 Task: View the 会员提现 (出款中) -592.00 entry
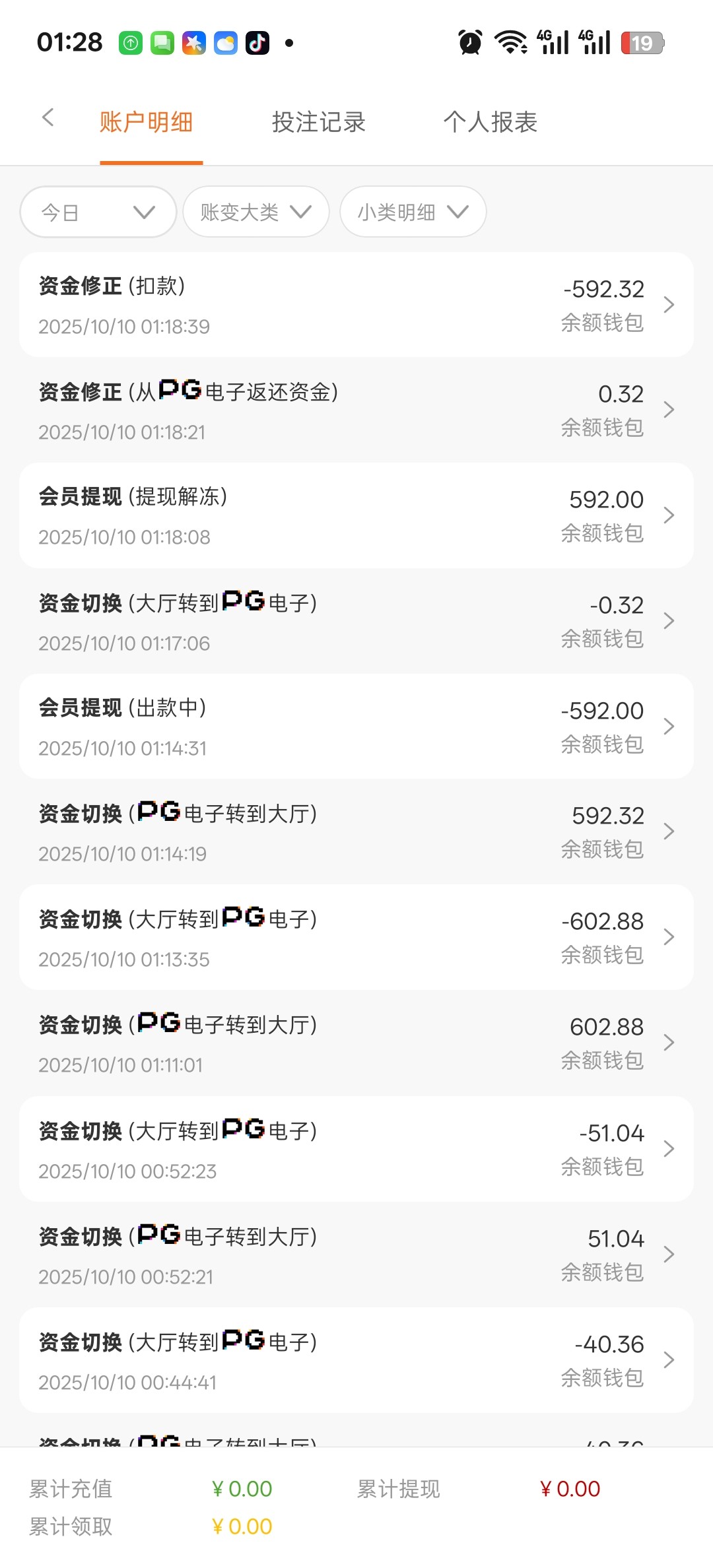[x=356, y=727]
